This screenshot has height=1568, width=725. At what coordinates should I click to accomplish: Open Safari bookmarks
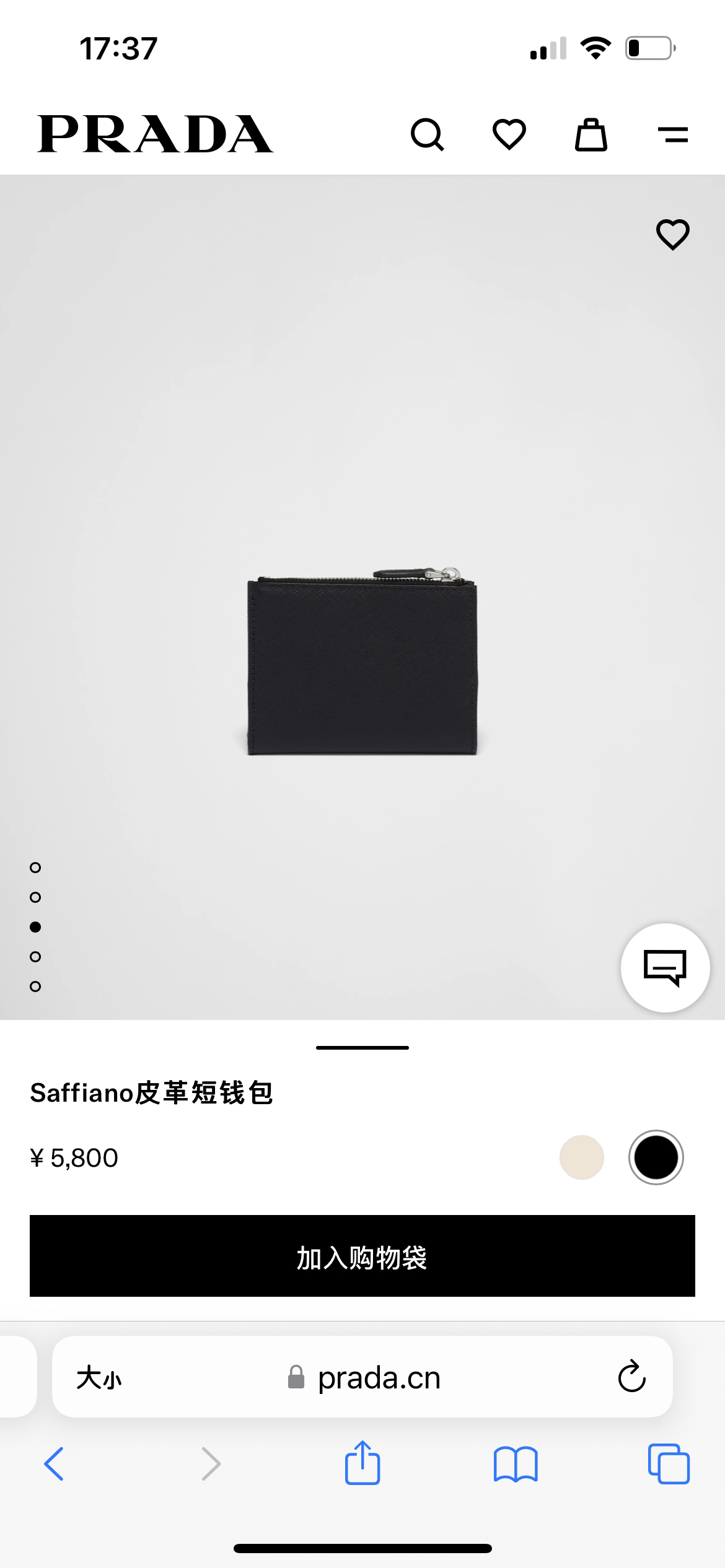coord(516,1464)
